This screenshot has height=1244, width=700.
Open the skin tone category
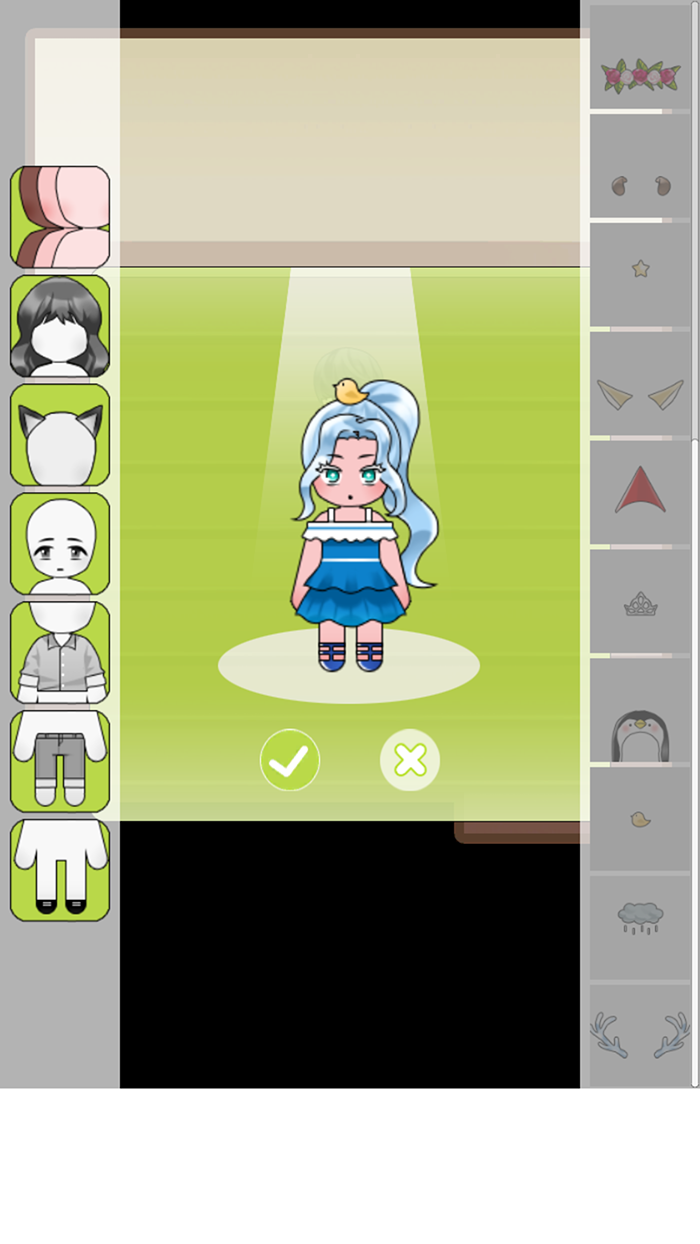tap(60, 217)
